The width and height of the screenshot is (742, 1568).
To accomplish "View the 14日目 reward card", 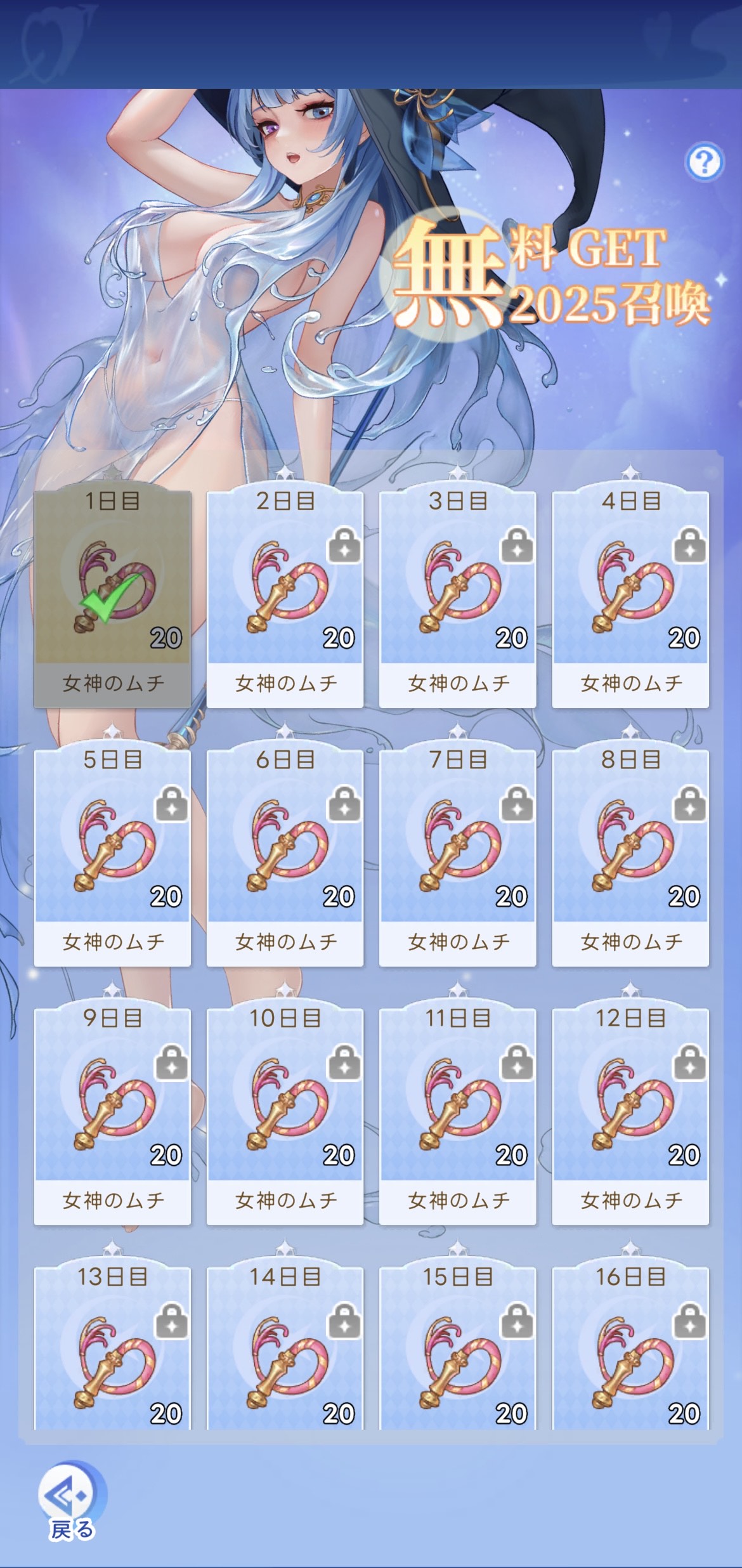I will [x=285, y=1351].
